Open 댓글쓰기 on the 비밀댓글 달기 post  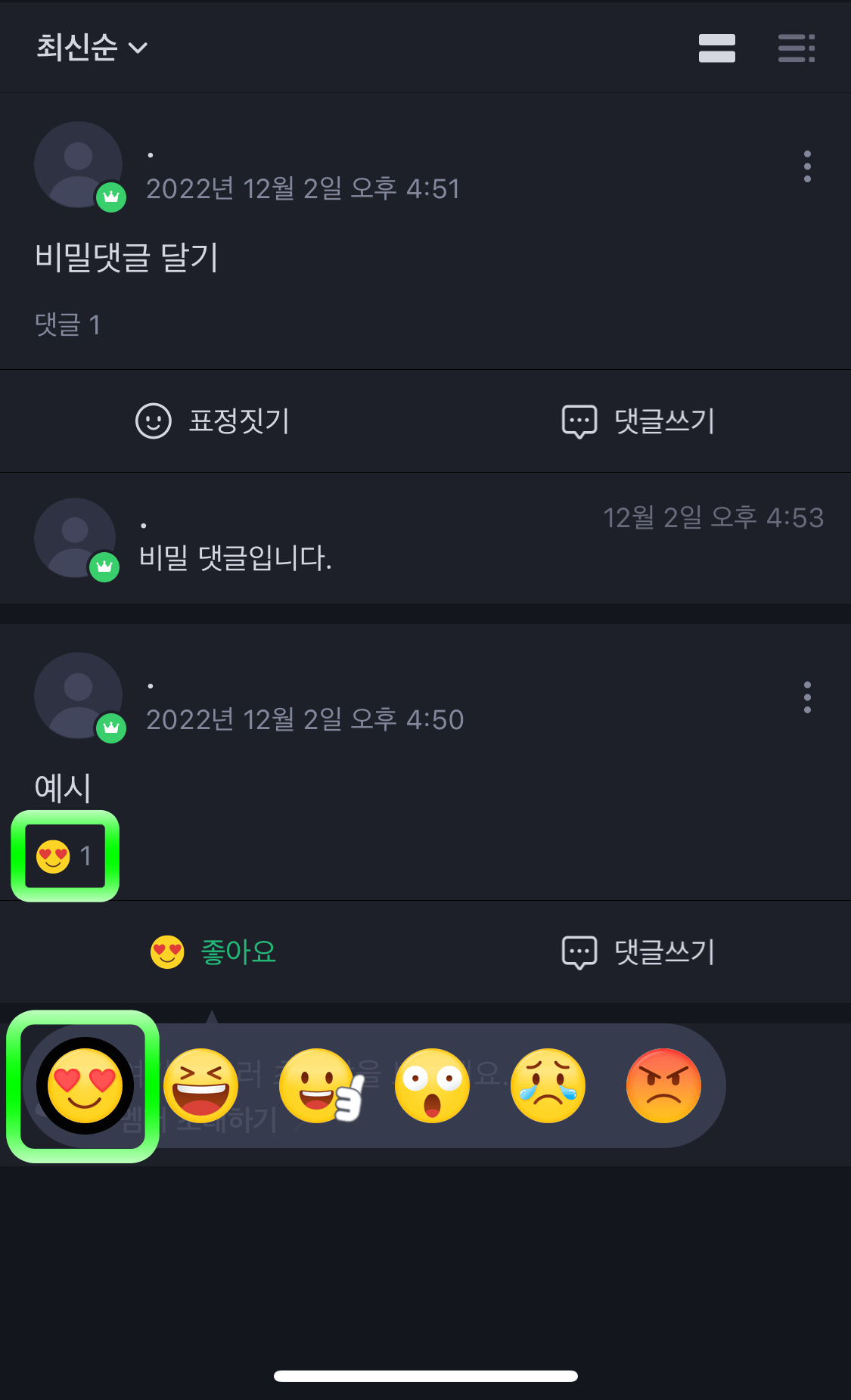pos(639,421)
